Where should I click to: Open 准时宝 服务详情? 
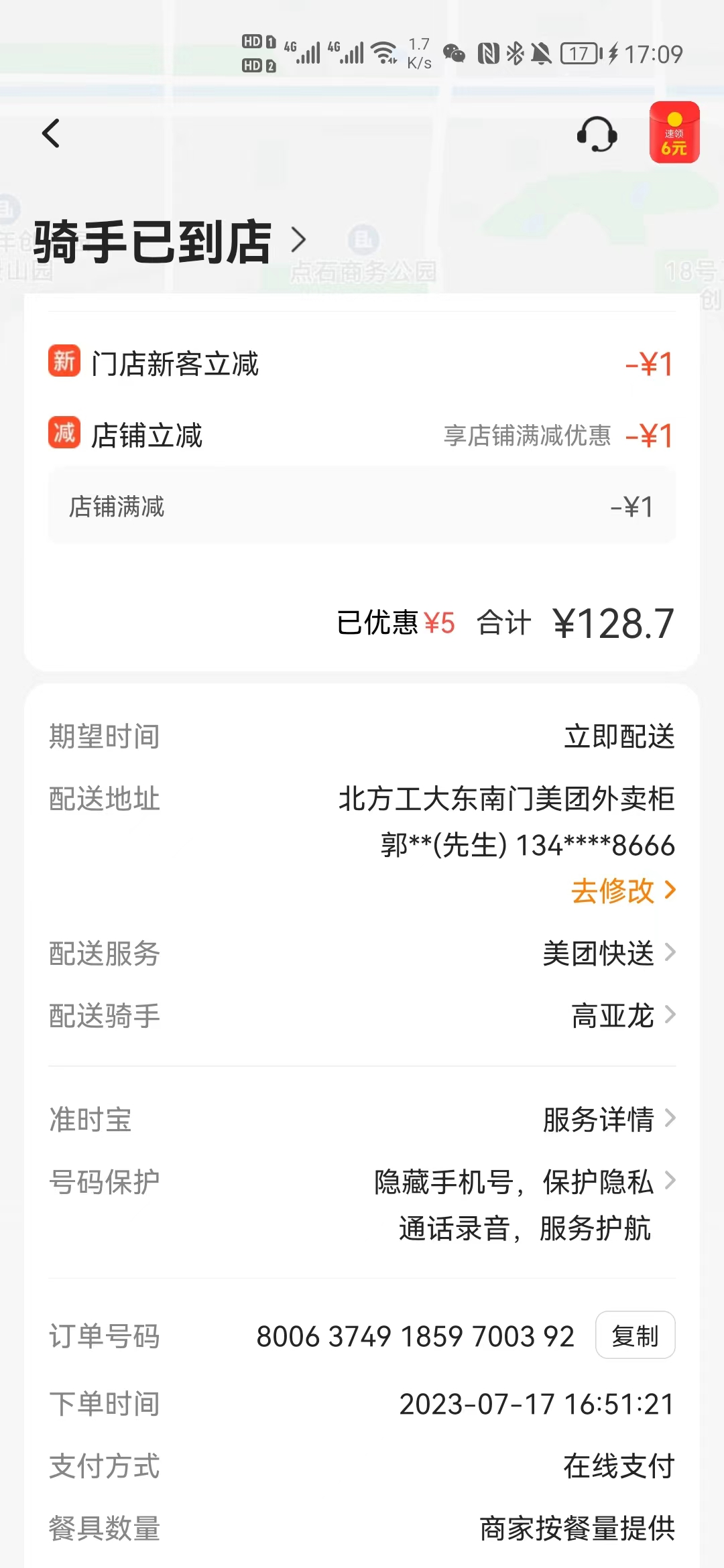tap(608, 1119)
